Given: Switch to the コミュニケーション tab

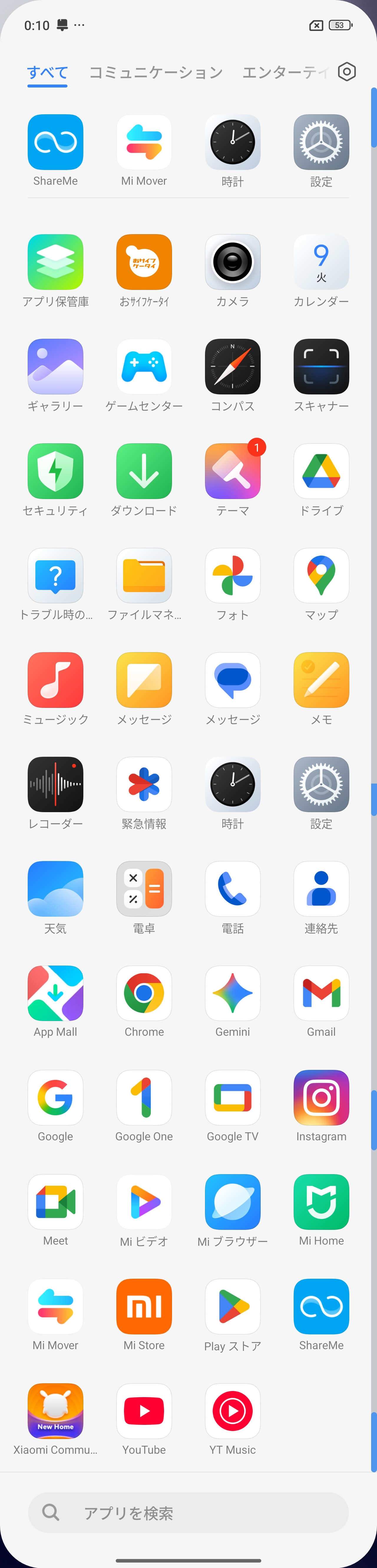Looking at the screenshot, I should tap(156, 73).
